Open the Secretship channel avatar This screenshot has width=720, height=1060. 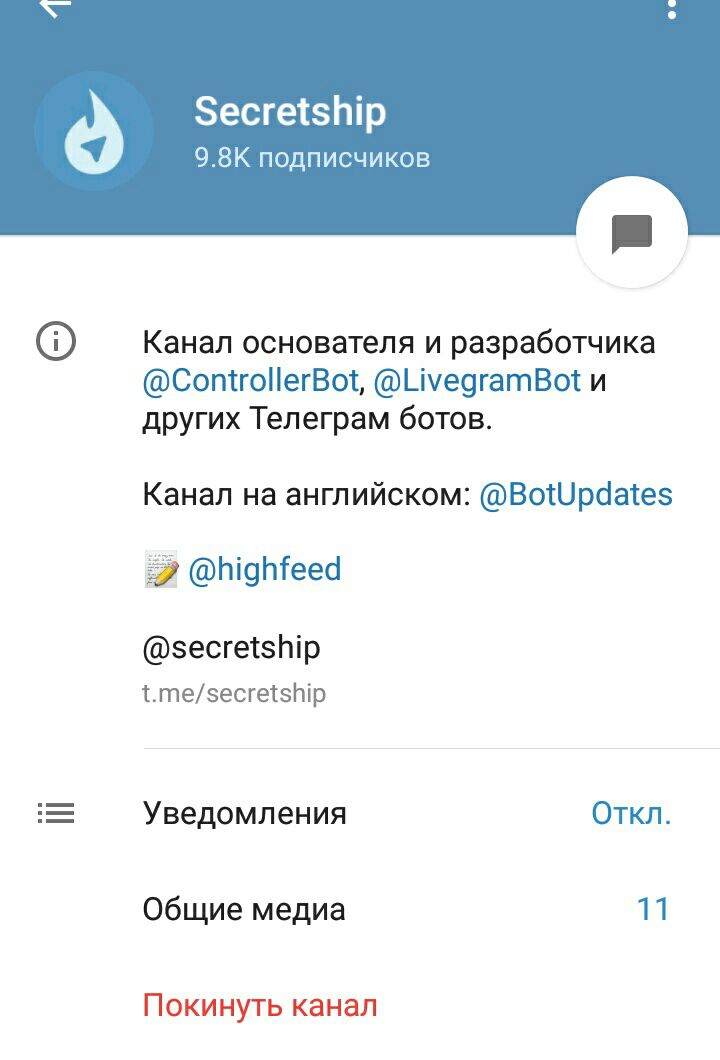pyautogui.click(x=94, y=132)
